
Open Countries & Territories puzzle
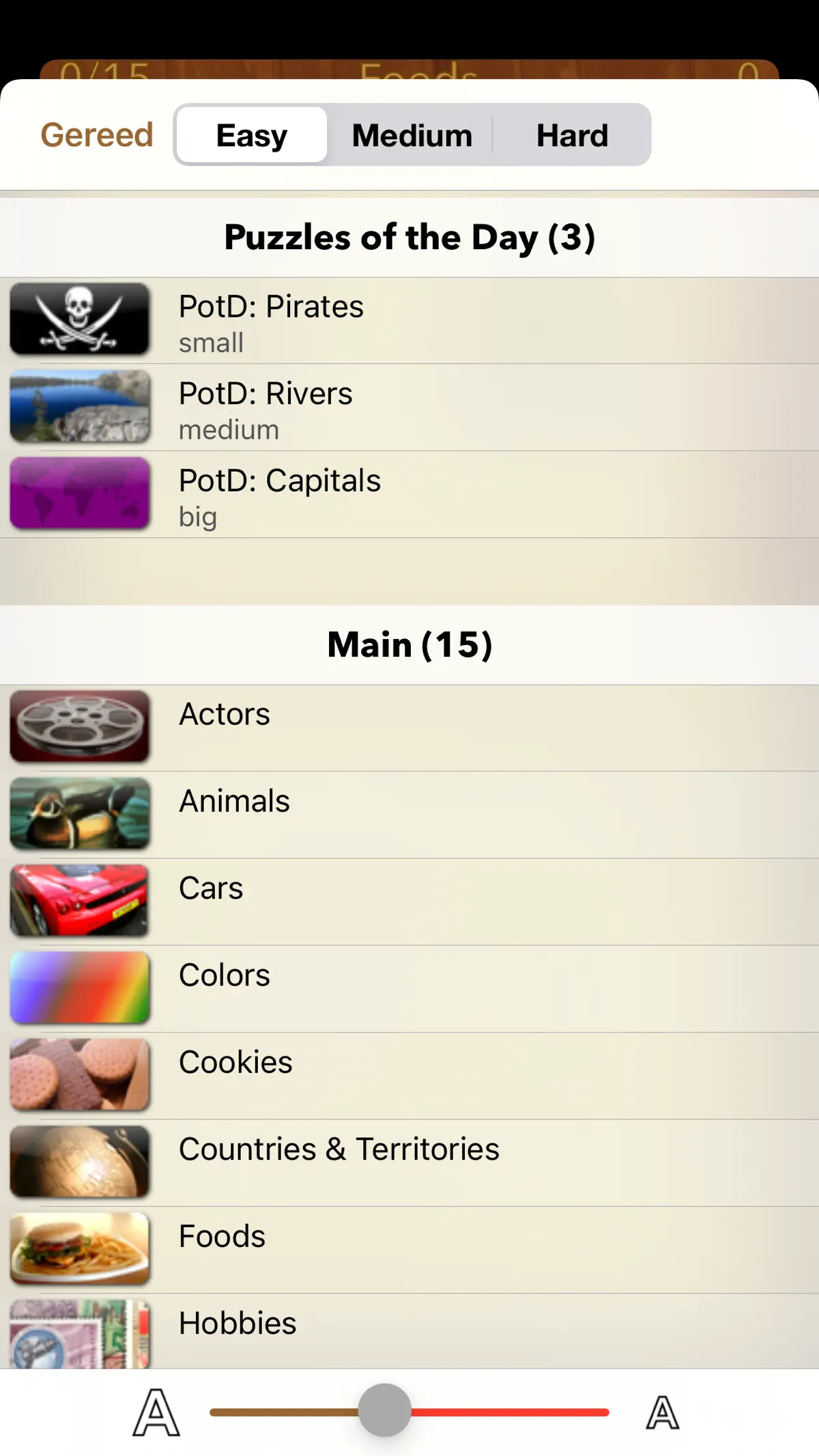[x=409, y=1162]
